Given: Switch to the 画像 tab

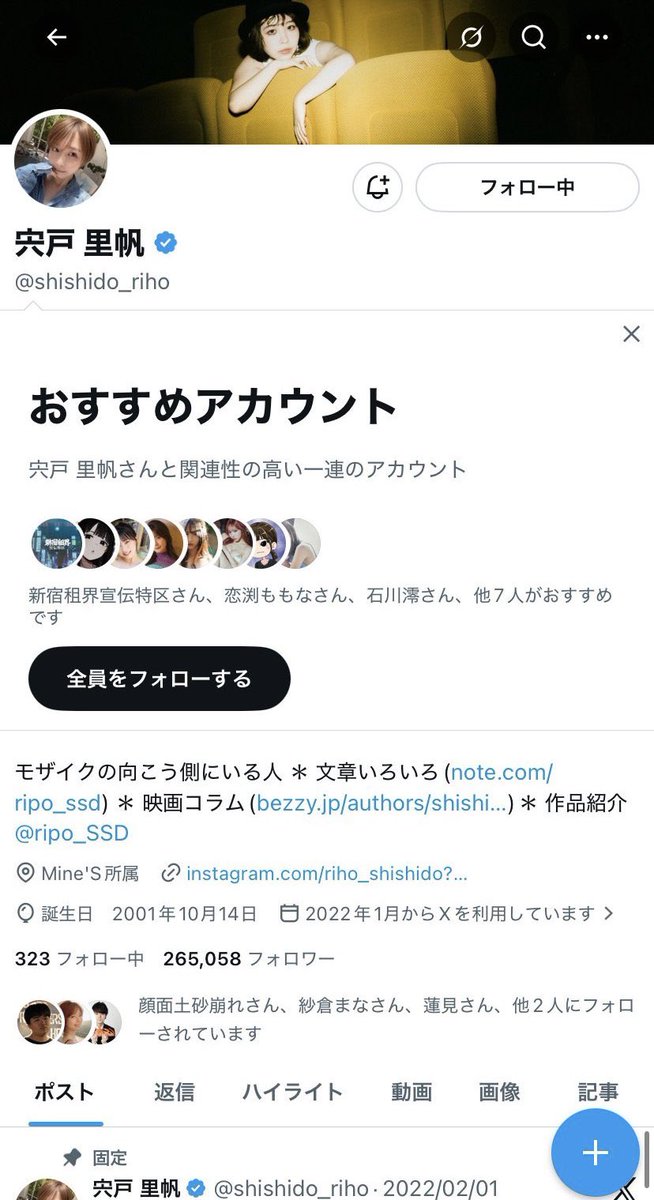Looking at the screenshot, I should click(x=499, y=1092).
